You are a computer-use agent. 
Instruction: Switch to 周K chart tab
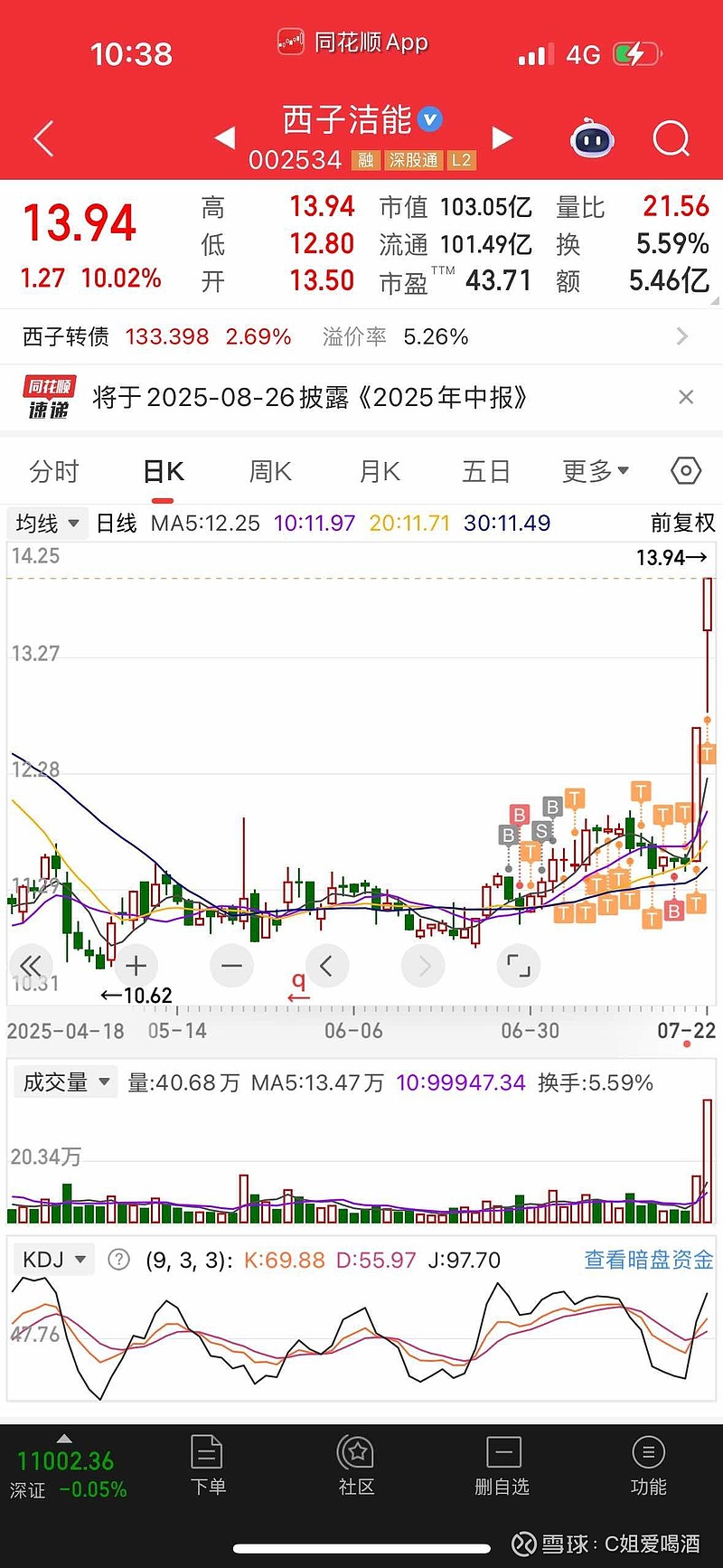tap(270, 471)
